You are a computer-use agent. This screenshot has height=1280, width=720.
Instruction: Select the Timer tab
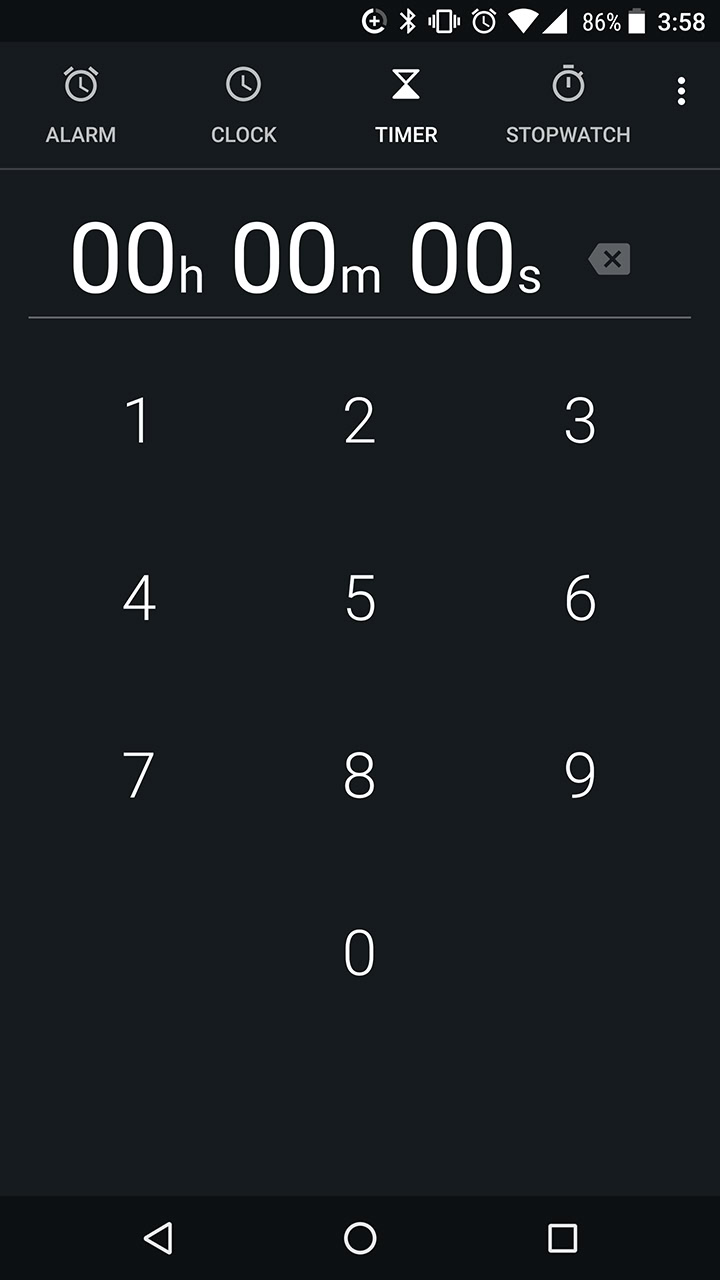point(406,106)
